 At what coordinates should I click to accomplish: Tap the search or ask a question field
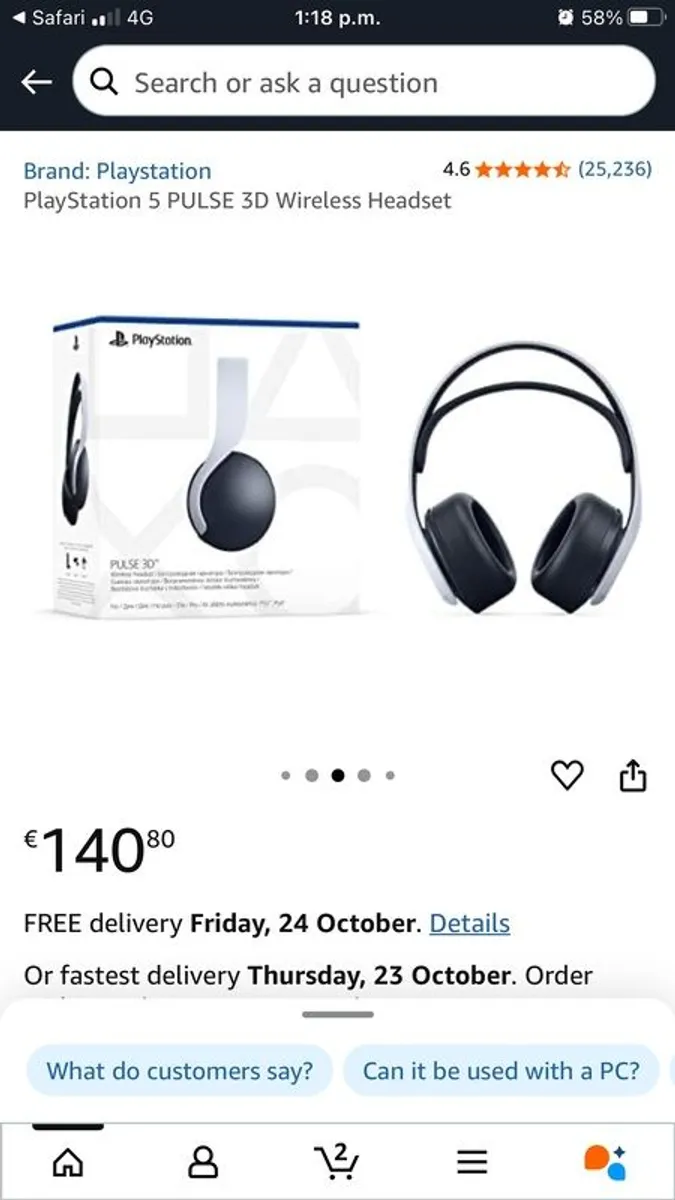coord(364,82)
